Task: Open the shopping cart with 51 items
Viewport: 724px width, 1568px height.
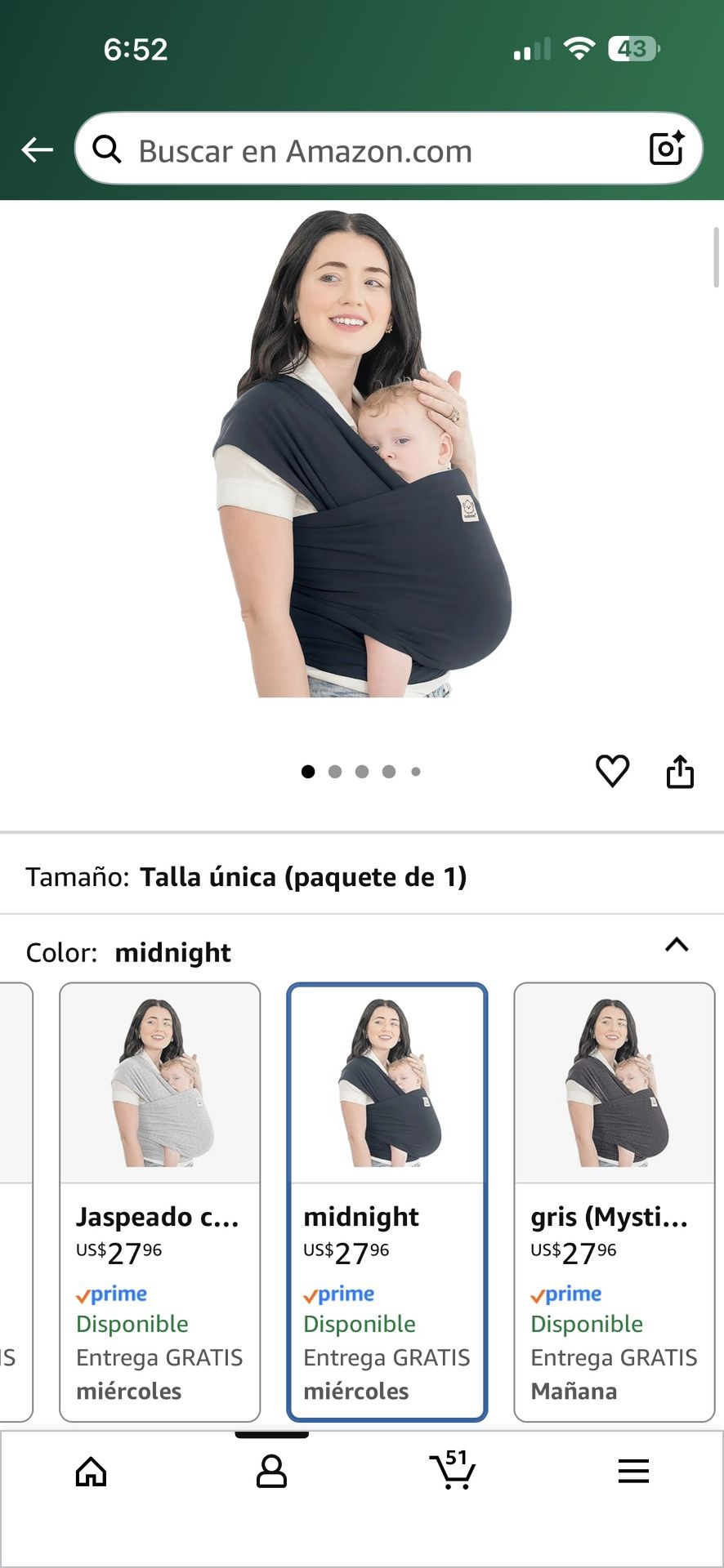Action: (453, 1472)
